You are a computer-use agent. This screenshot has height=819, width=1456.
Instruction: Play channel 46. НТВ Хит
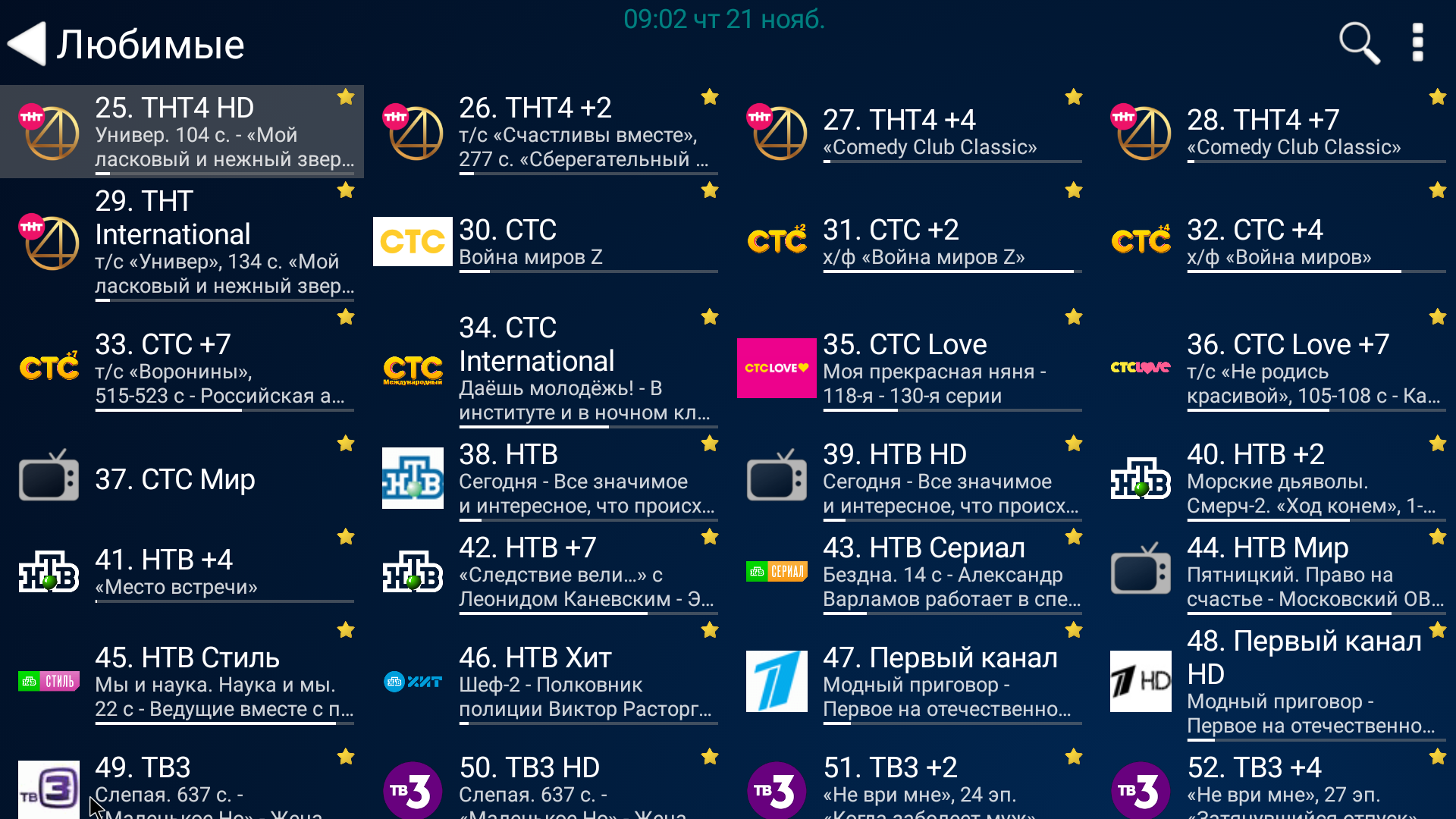point(546,682)
